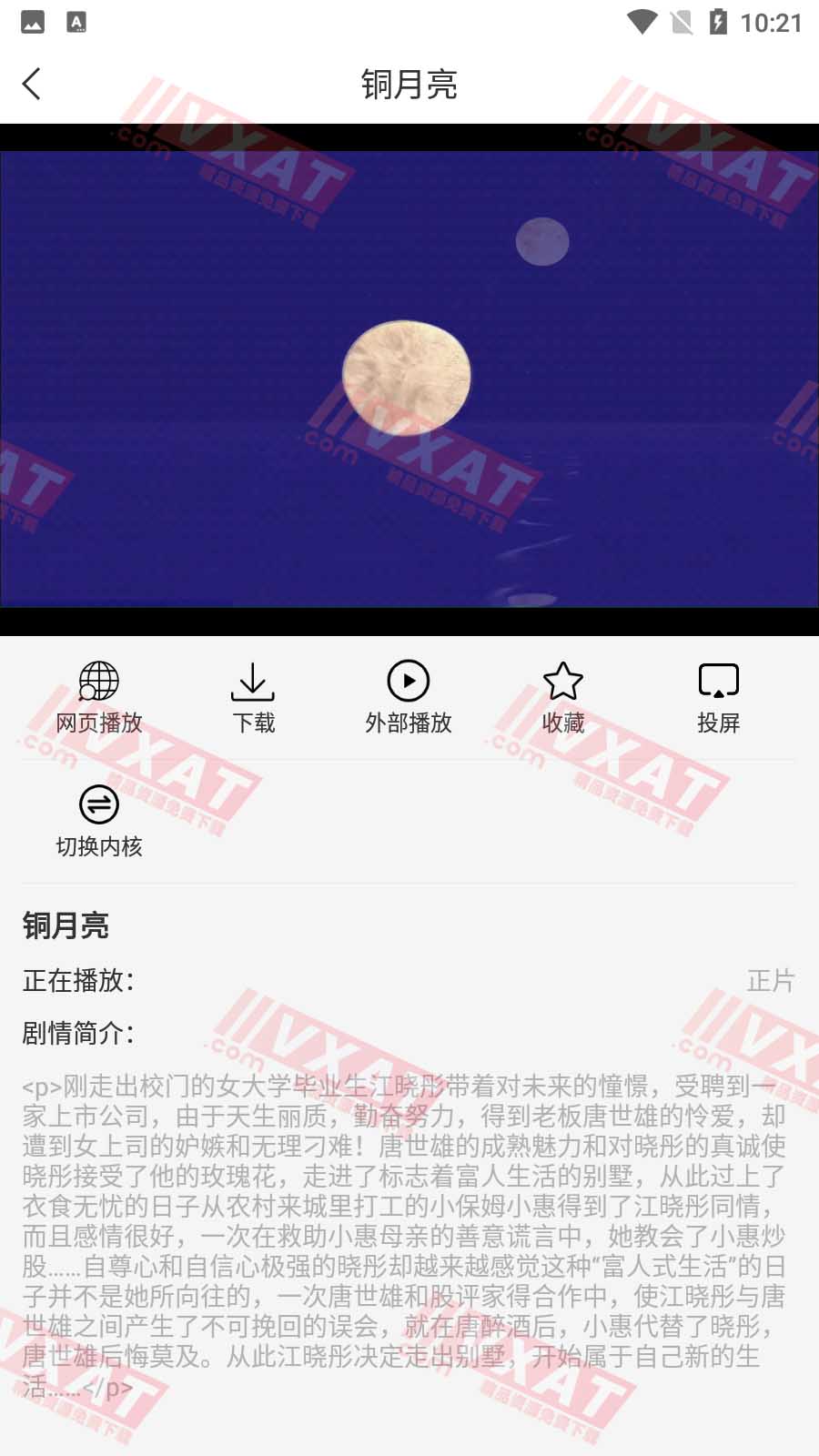
Task: Play with an external player via 外部播放
Action: 408,696
